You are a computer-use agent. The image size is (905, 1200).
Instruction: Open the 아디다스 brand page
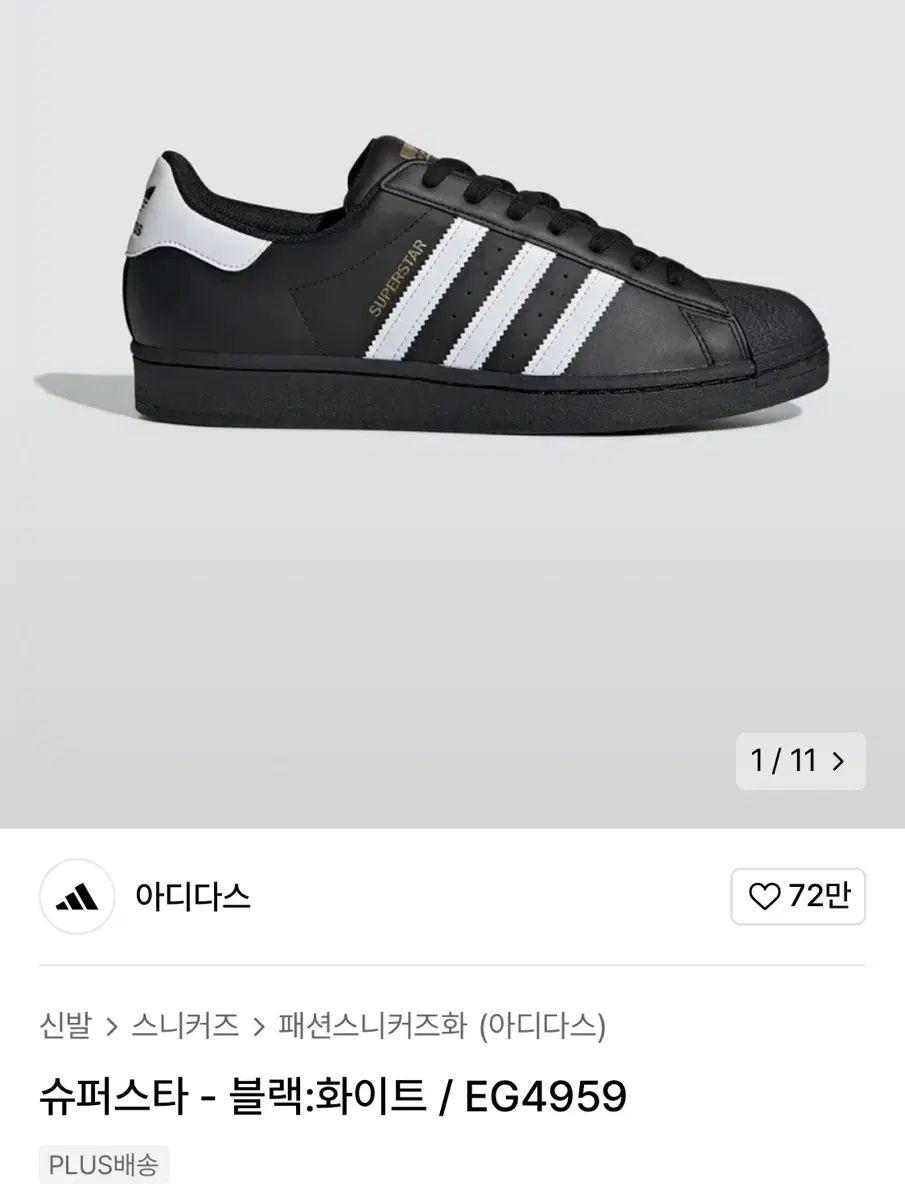[x=192, y=897]
